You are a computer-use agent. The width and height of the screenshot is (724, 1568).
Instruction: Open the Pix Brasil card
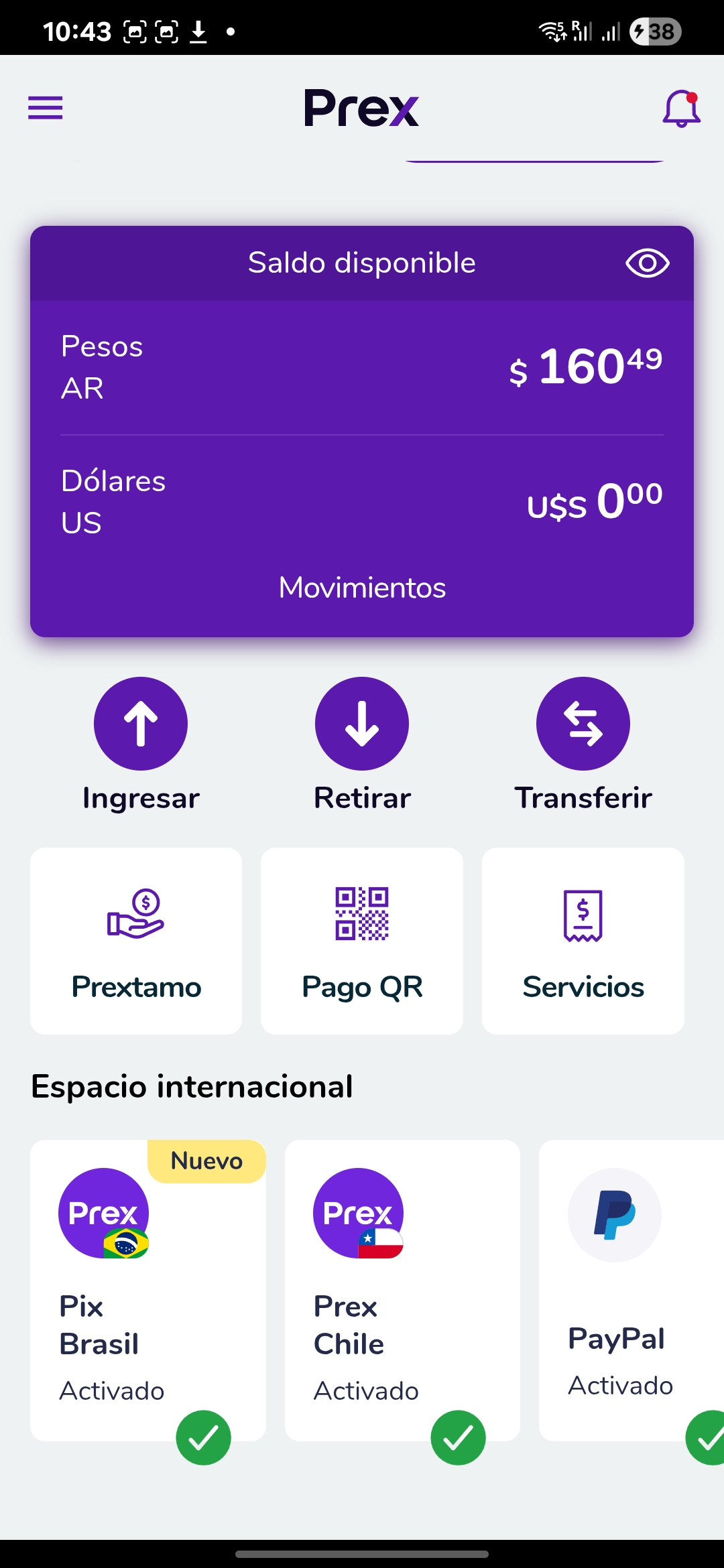point(148,1290)
